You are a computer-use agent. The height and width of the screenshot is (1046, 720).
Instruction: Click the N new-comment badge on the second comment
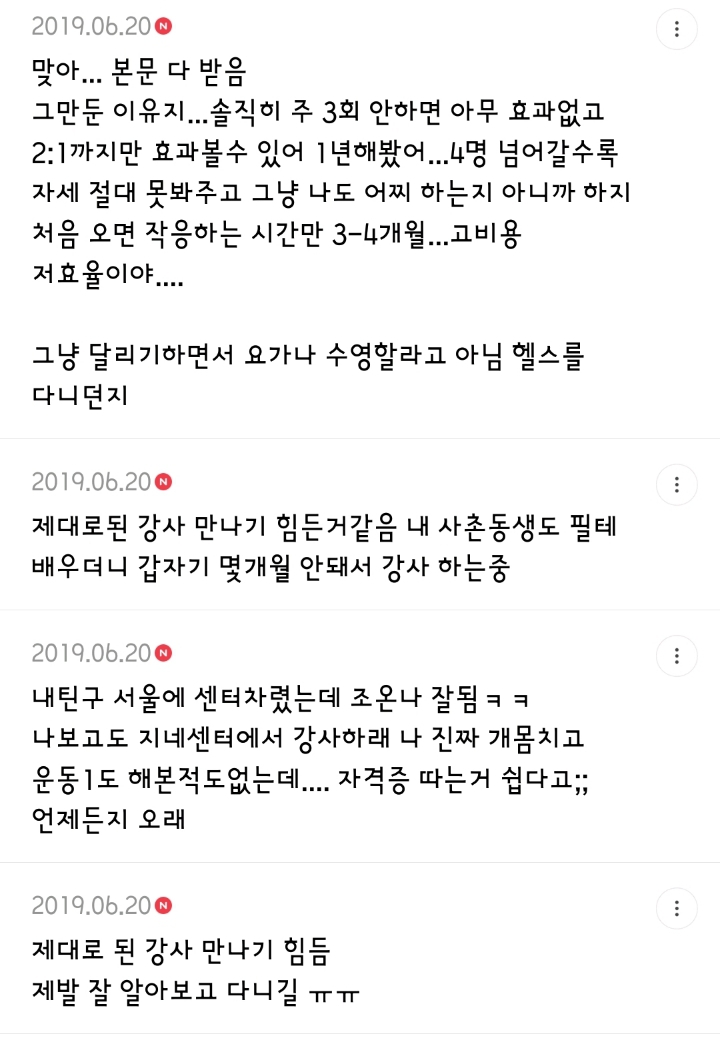[161, 480]
